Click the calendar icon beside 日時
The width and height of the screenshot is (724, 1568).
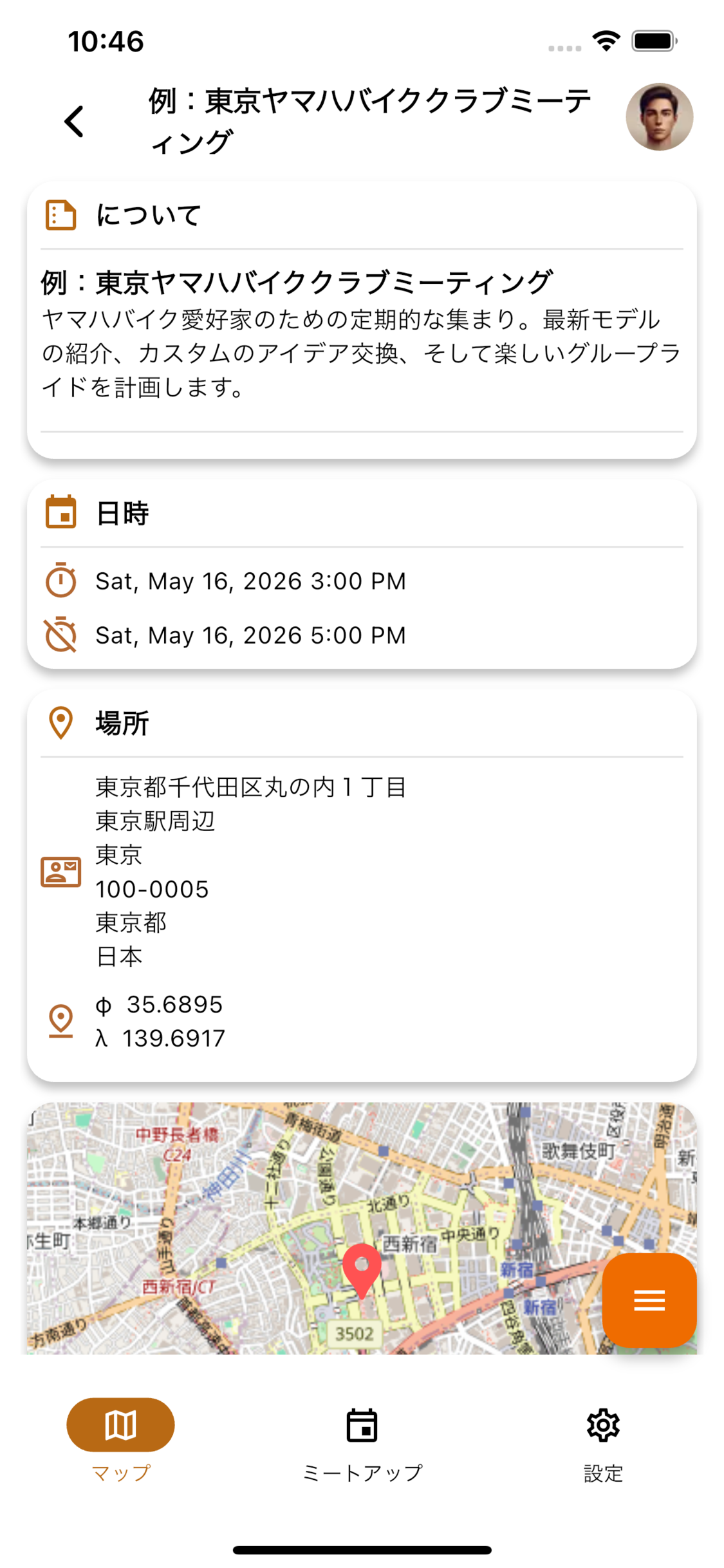tap(60, 512)
